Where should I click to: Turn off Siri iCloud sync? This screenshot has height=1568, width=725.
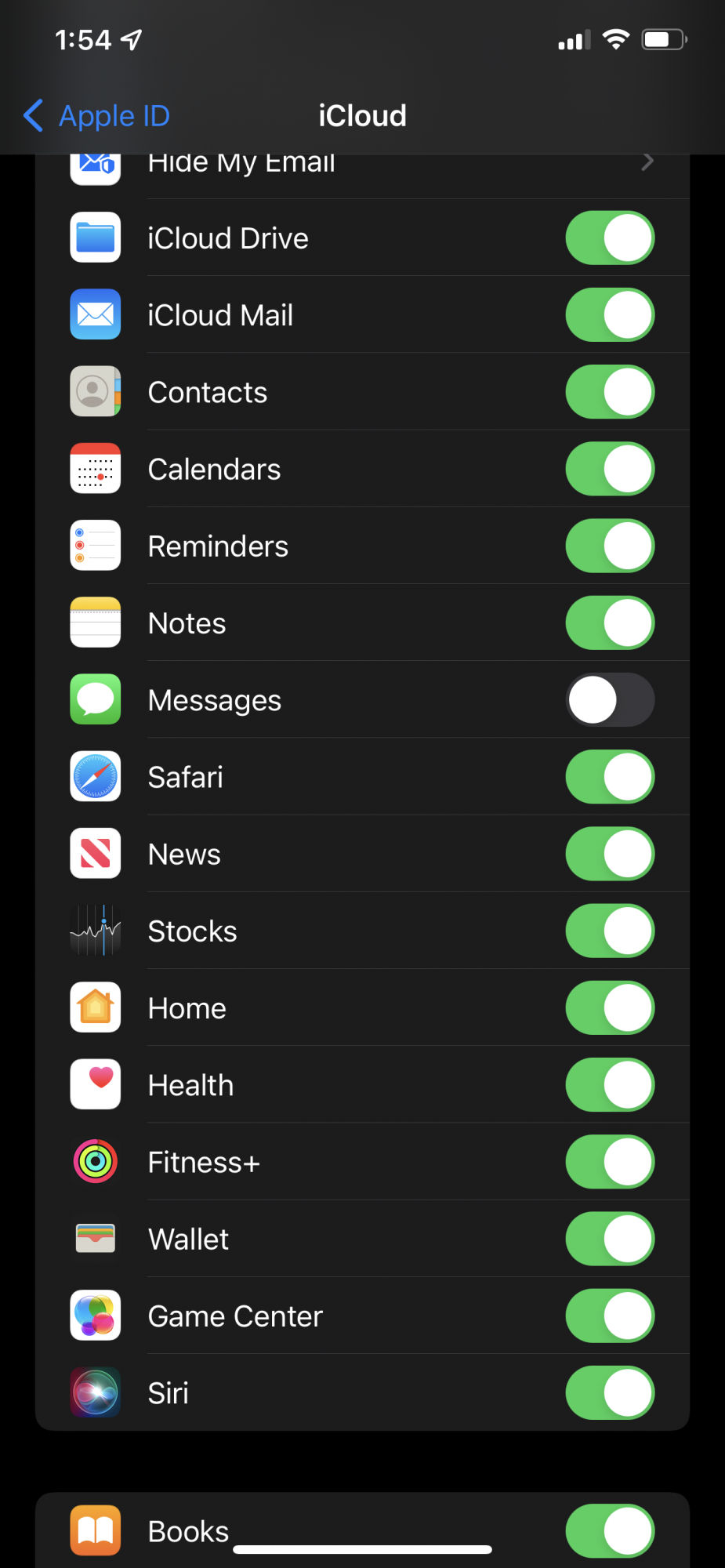(610, 1393)
